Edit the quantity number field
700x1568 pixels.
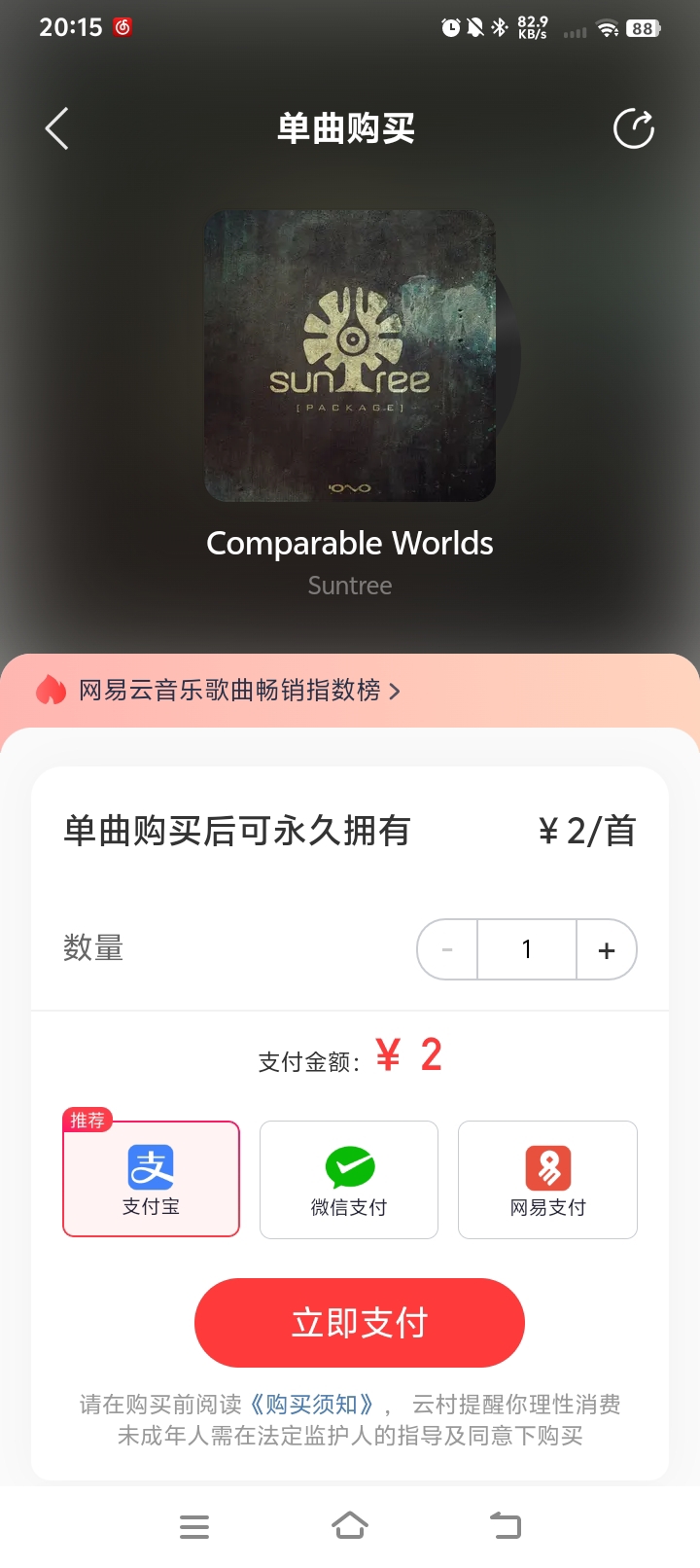coord(527,950)
